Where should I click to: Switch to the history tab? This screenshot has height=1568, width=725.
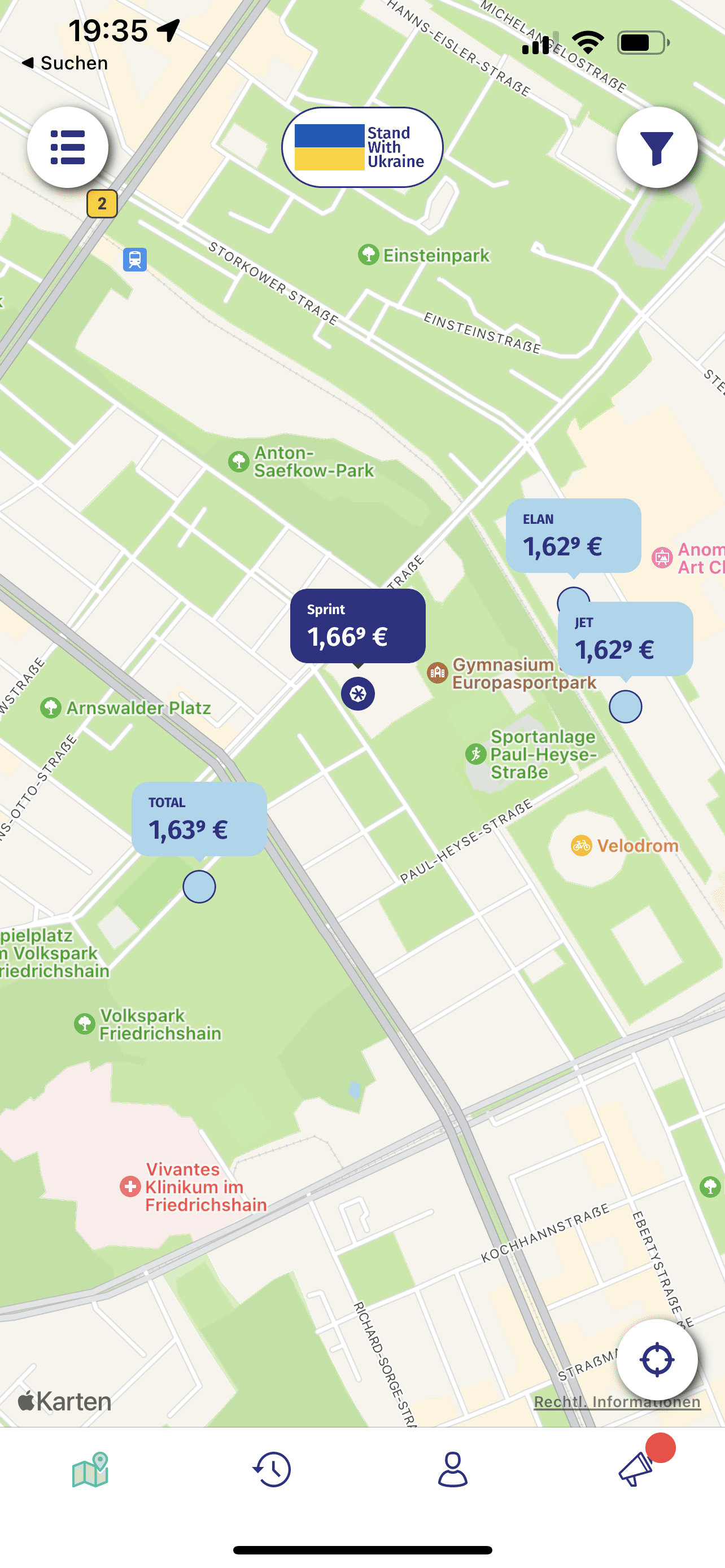click(272, 1469)
